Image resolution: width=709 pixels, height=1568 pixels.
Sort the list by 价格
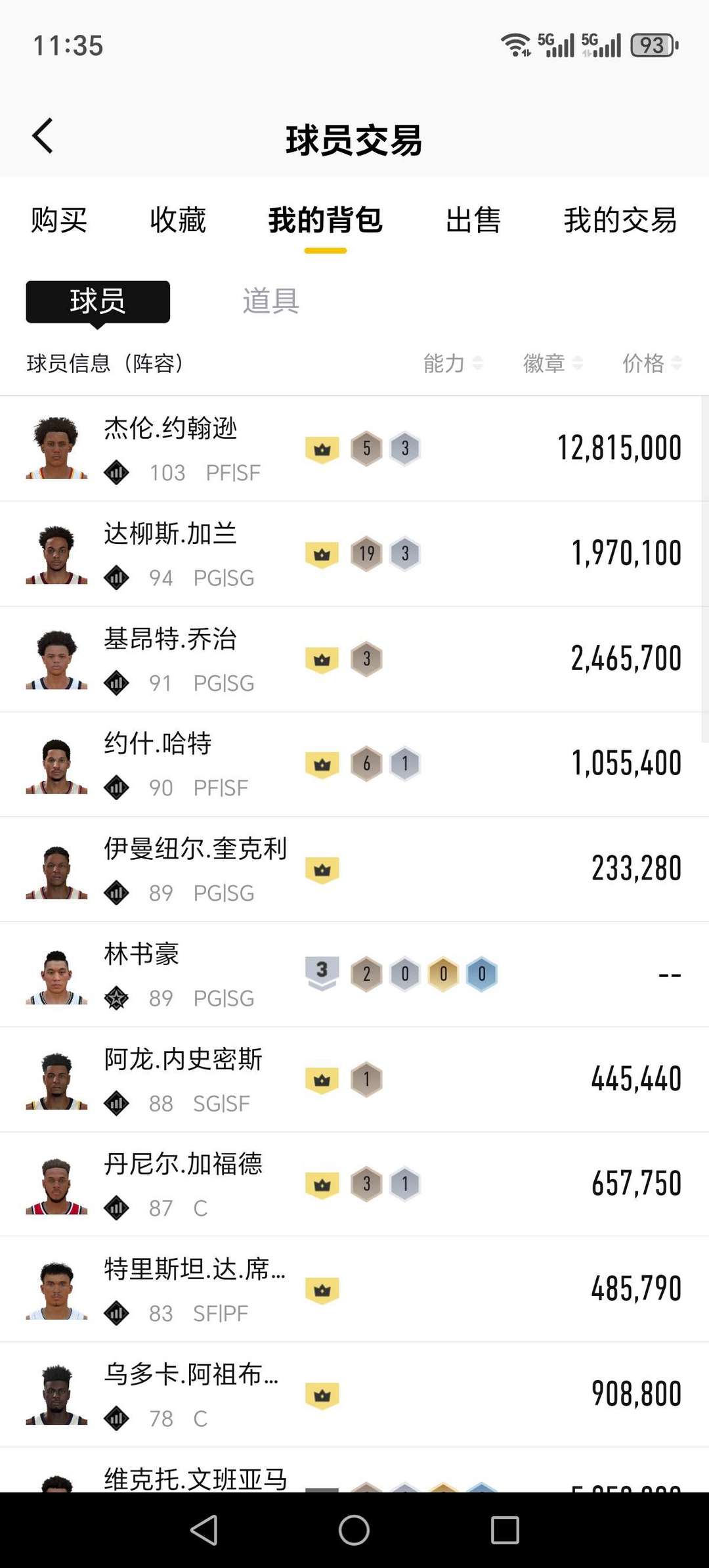point(651,363)
